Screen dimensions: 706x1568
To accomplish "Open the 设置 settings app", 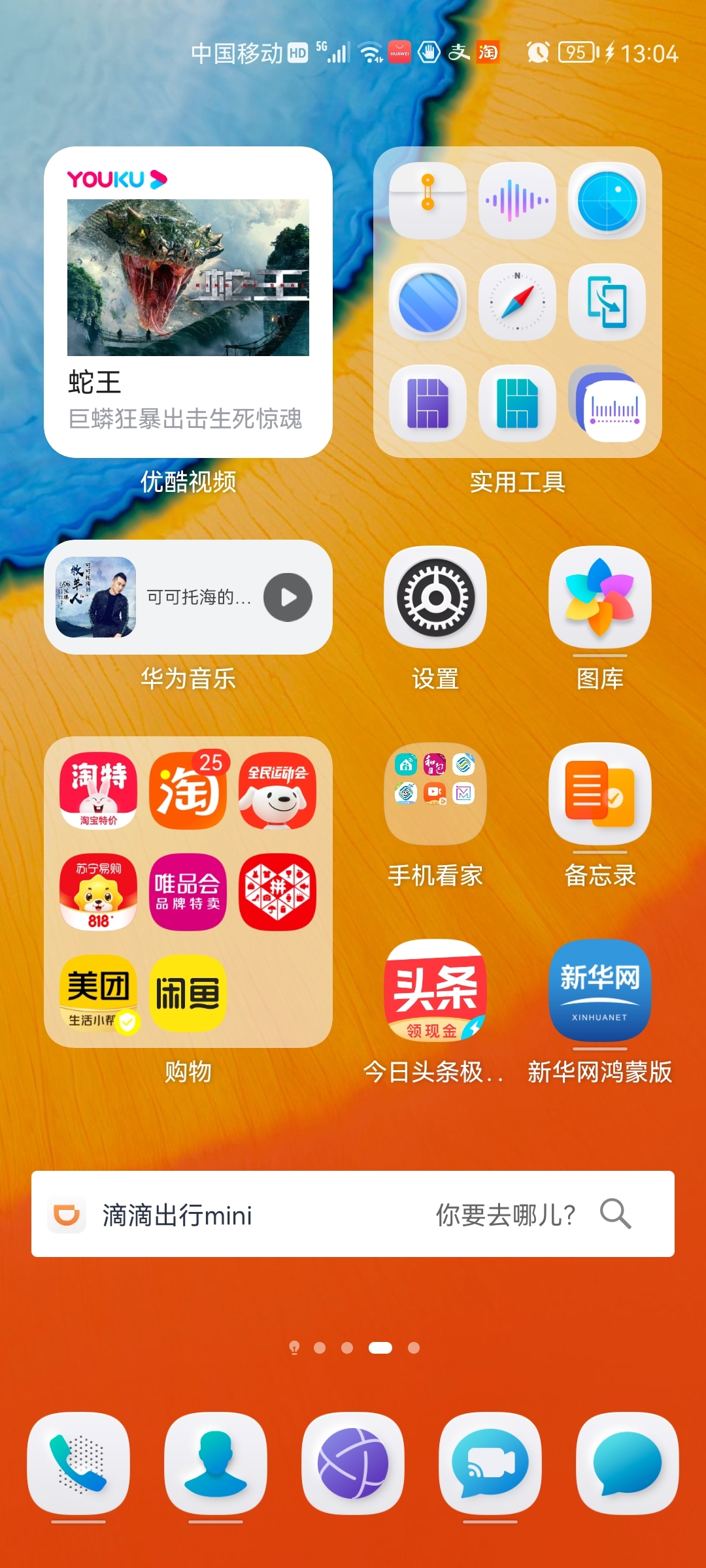I will [x=435, y=597].
